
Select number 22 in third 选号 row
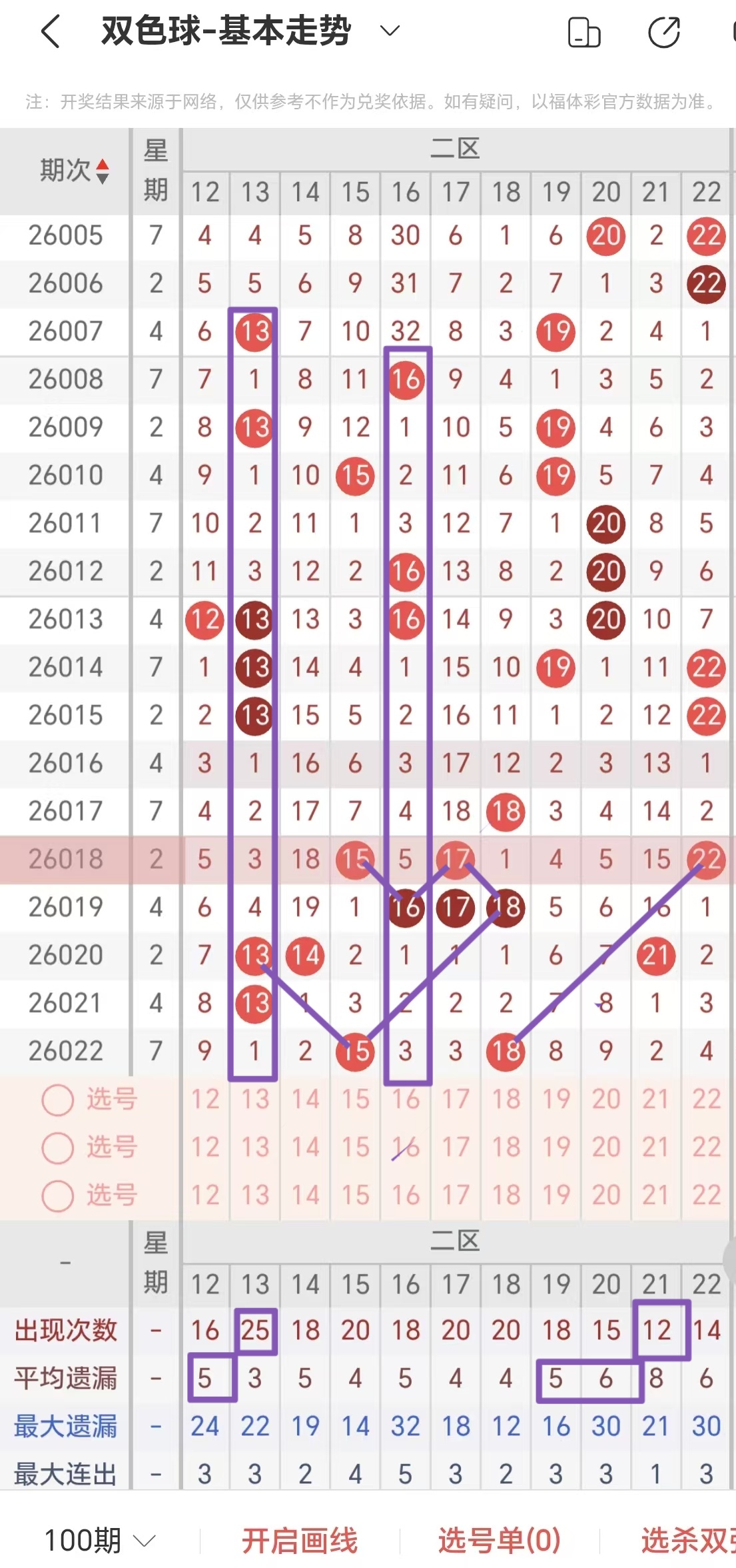(706, 1195)
